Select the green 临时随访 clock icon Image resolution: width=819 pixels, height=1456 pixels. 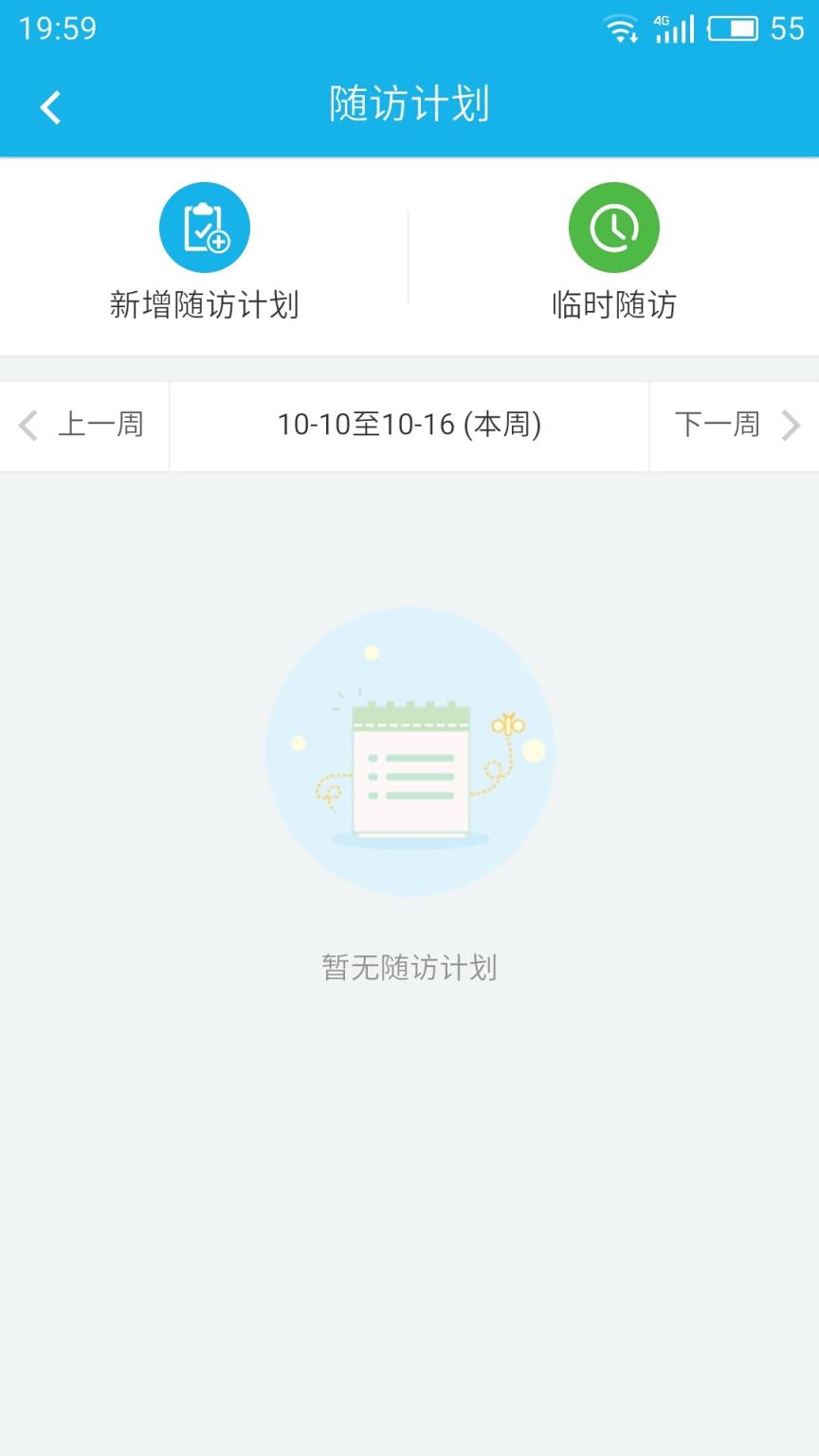pos(613,227)
